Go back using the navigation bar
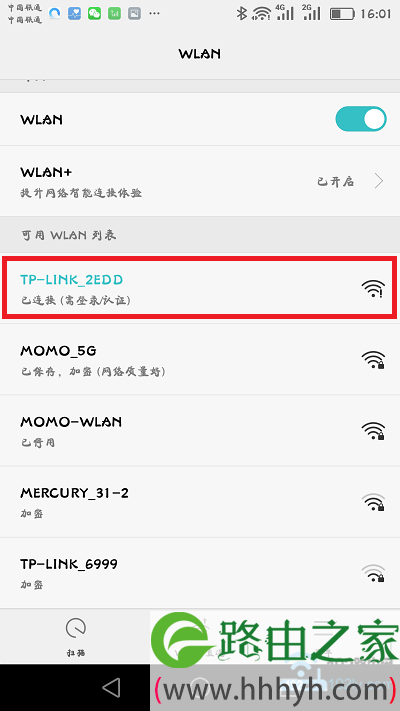Viewport: 400px width, 711px height. pyautogui.click(x=111, y=687)
